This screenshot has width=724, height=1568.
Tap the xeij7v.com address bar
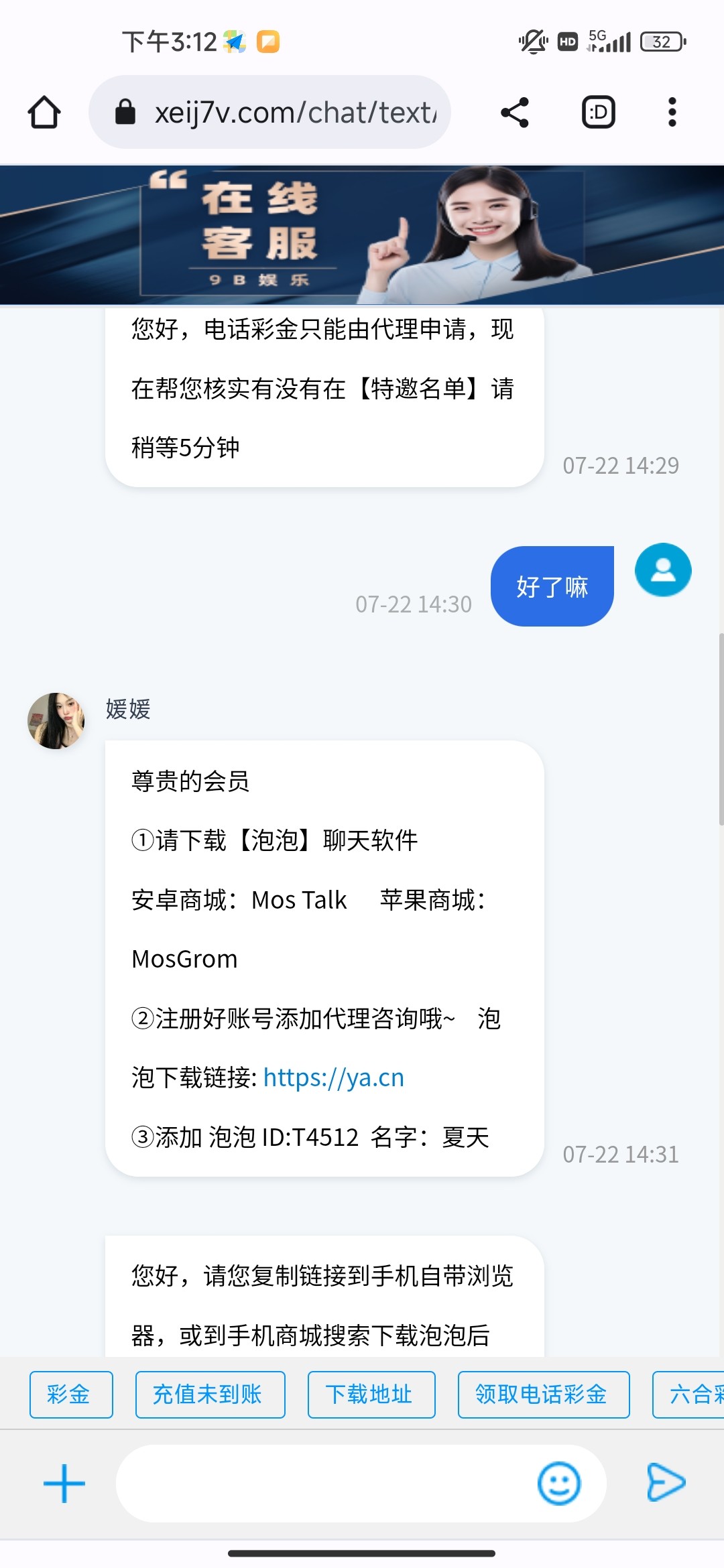pos(269,112)
